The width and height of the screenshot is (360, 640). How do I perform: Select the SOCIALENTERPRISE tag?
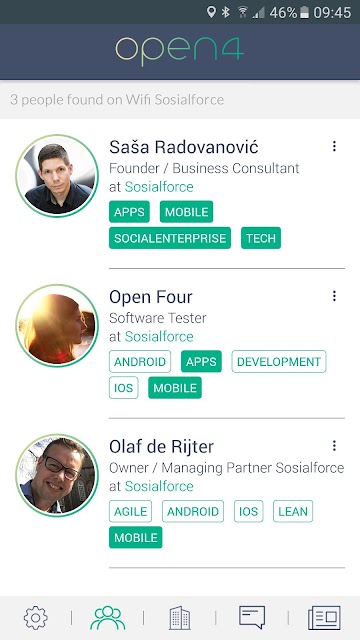tap(170, 238)
